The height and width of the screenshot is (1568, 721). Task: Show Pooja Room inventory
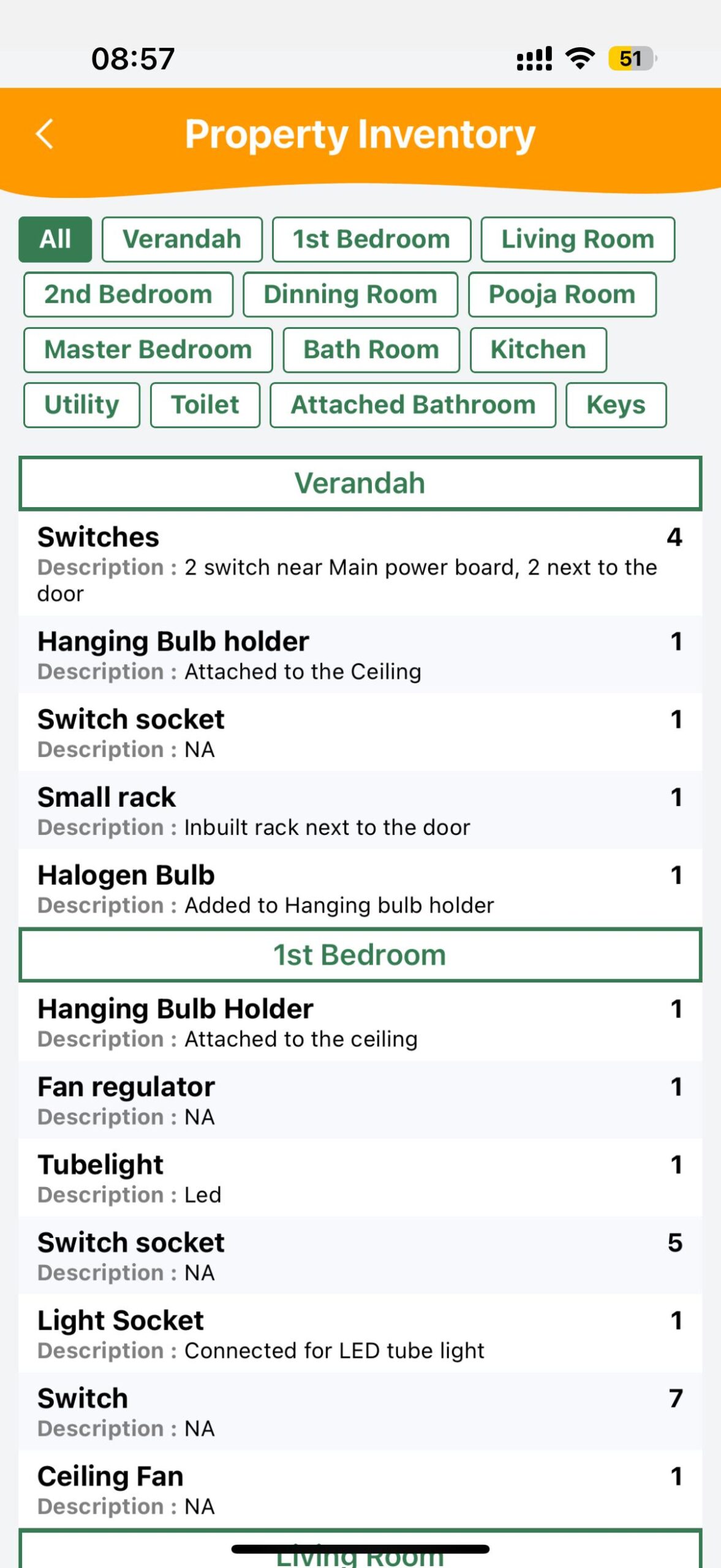(x=562, y=295)
